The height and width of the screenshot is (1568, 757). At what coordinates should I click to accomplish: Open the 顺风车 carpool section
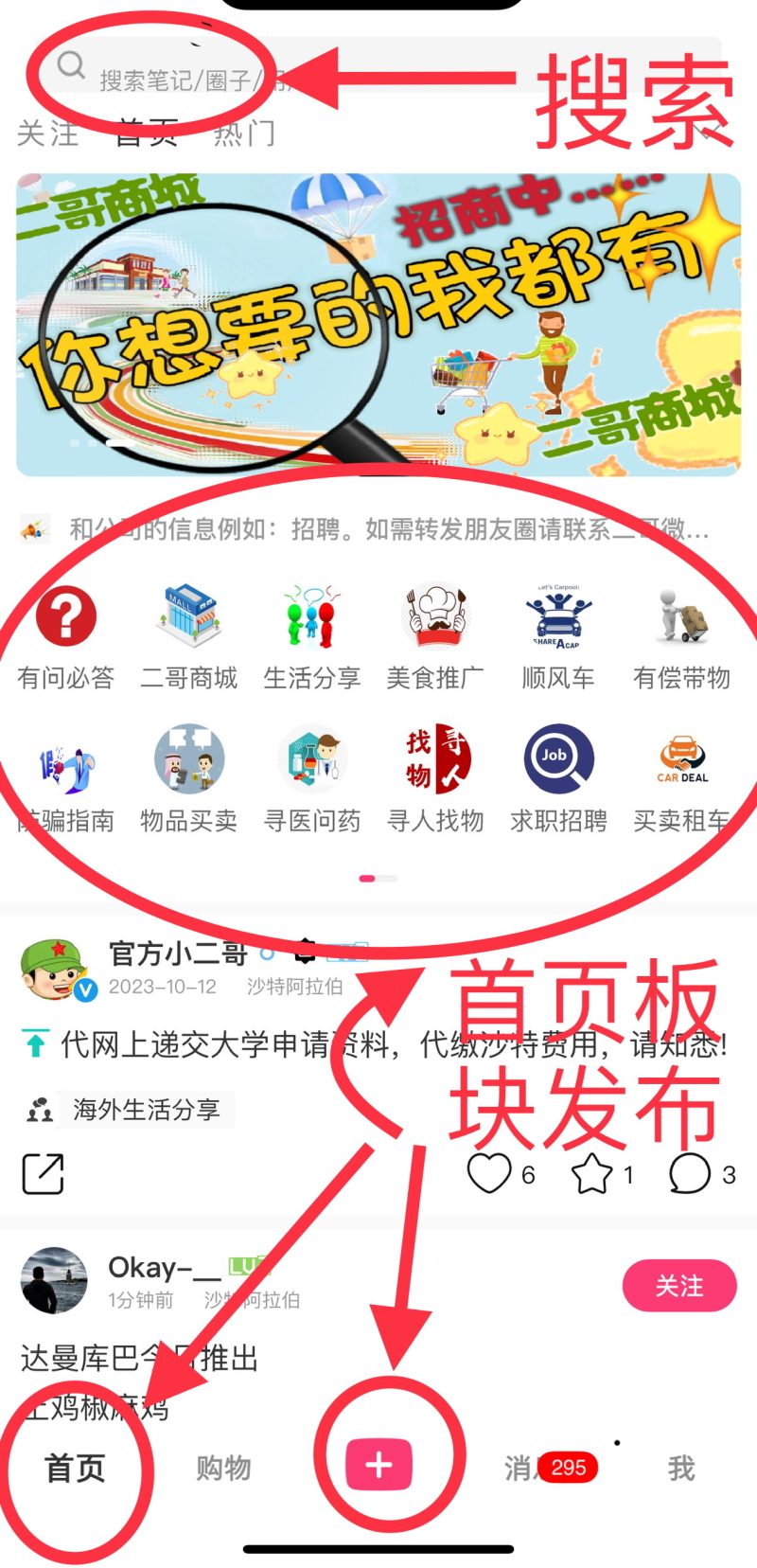click(558, 635)
